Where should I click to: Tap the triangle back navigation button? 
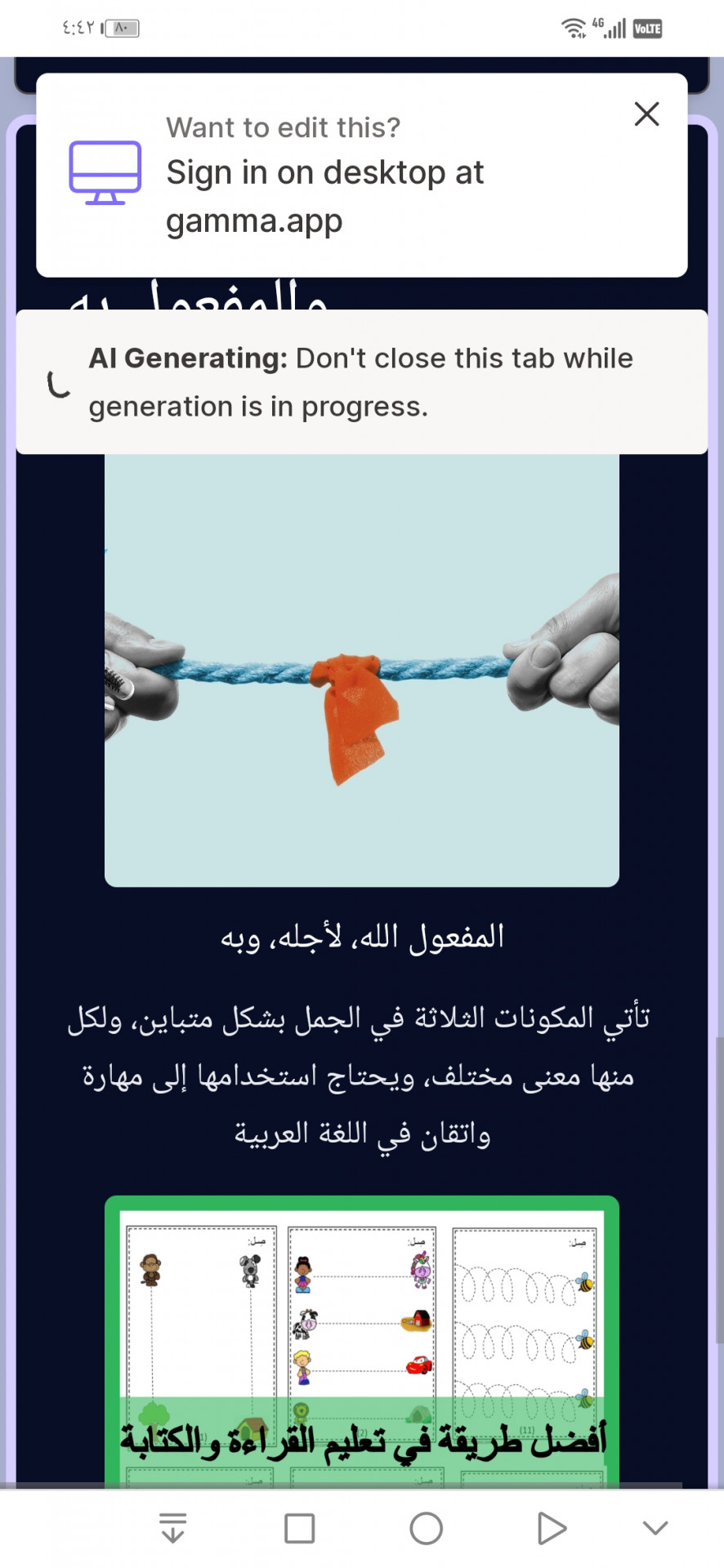552,1528
